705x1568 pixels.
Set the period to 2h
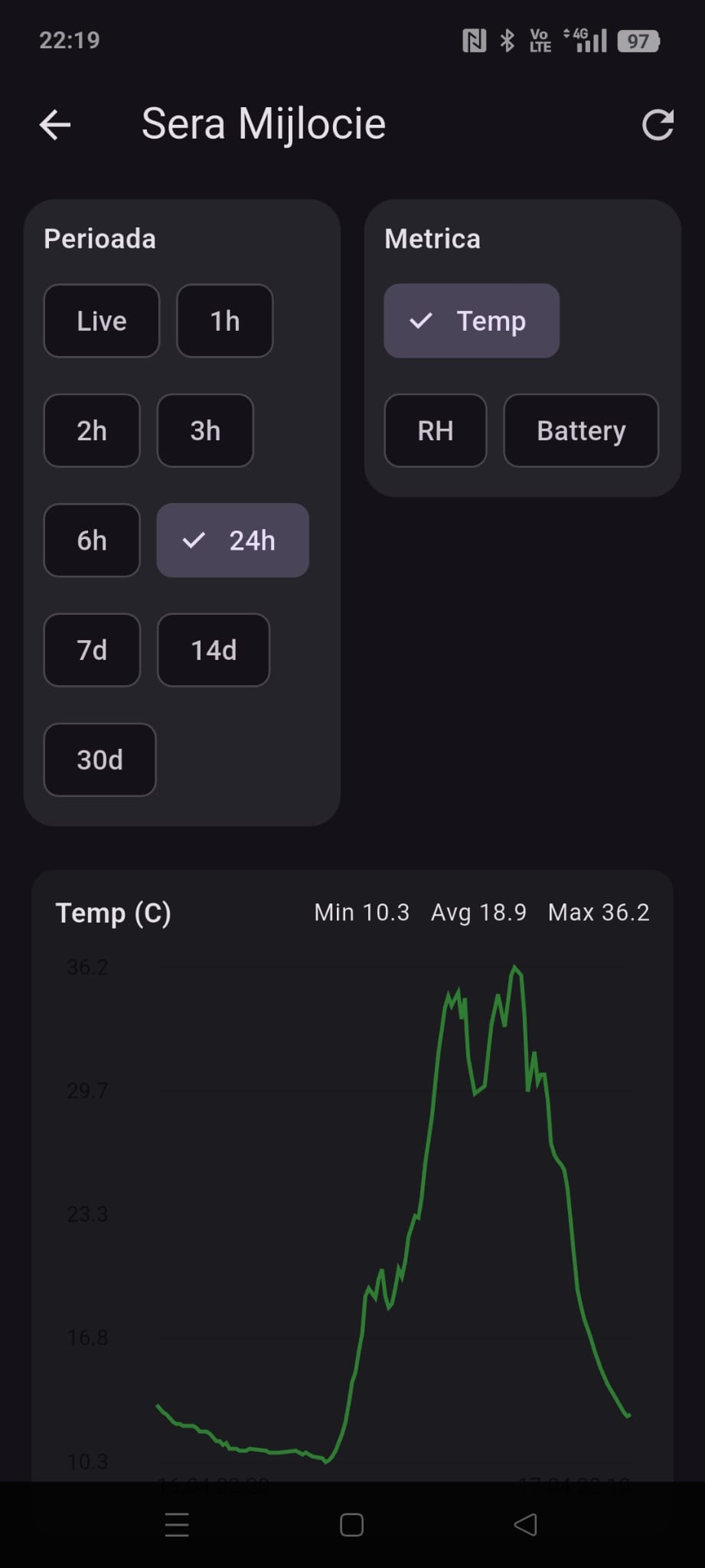click(x=92, y=430)
